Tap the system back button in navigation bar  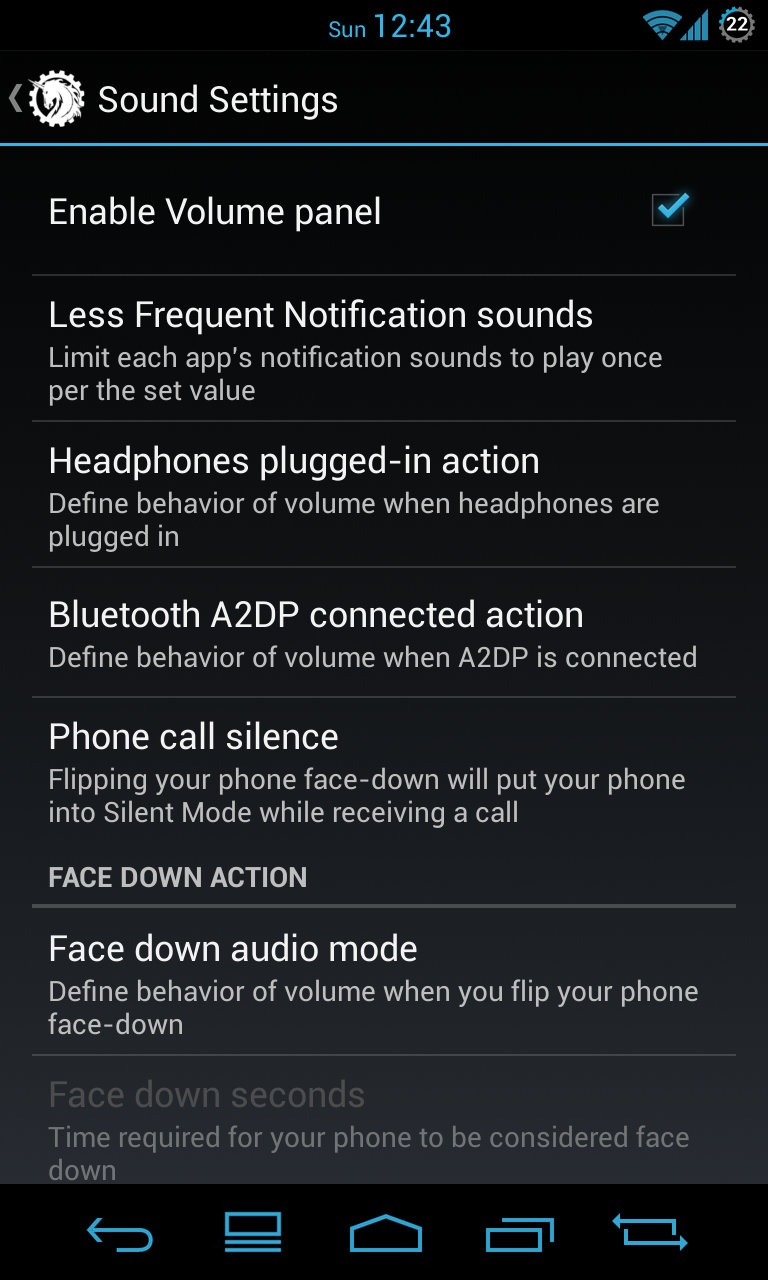[x=120, y=1232]
